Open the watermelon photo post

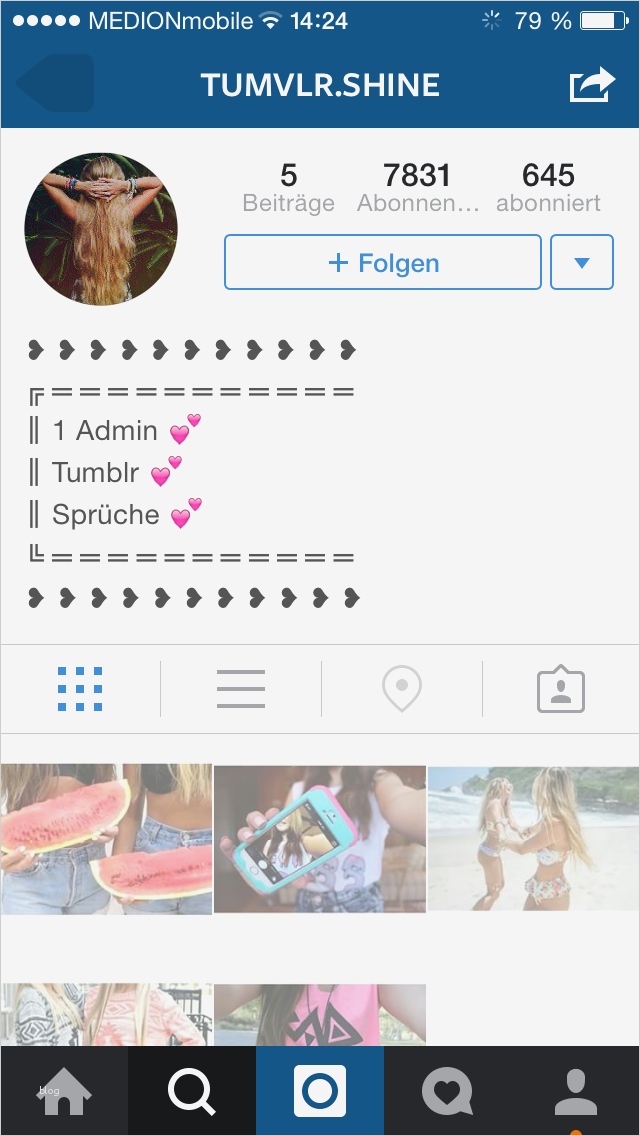click(106, 838)
